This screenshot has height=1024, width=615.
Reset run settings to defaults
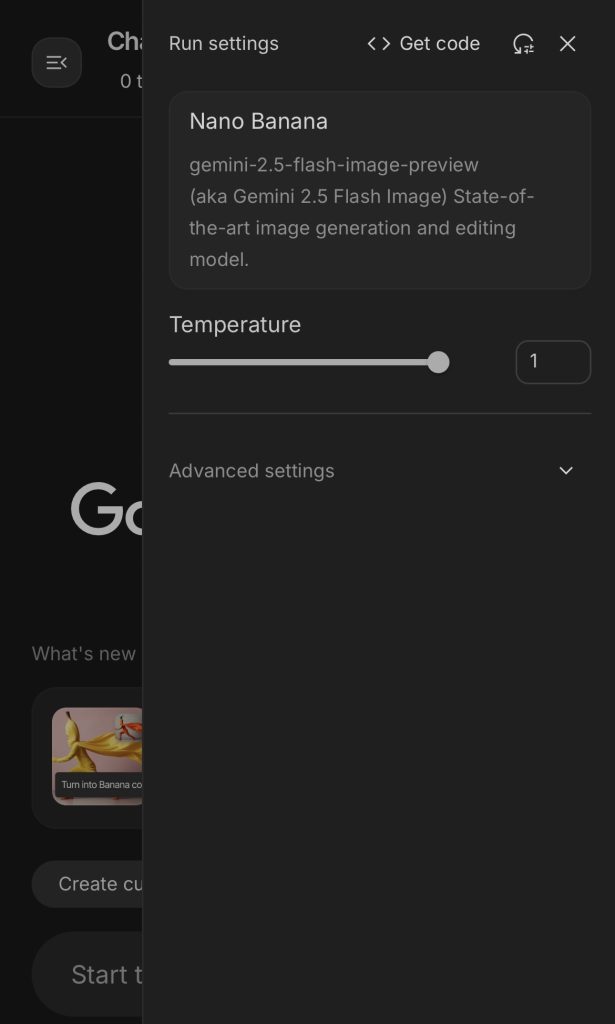(x=523, y=44)
